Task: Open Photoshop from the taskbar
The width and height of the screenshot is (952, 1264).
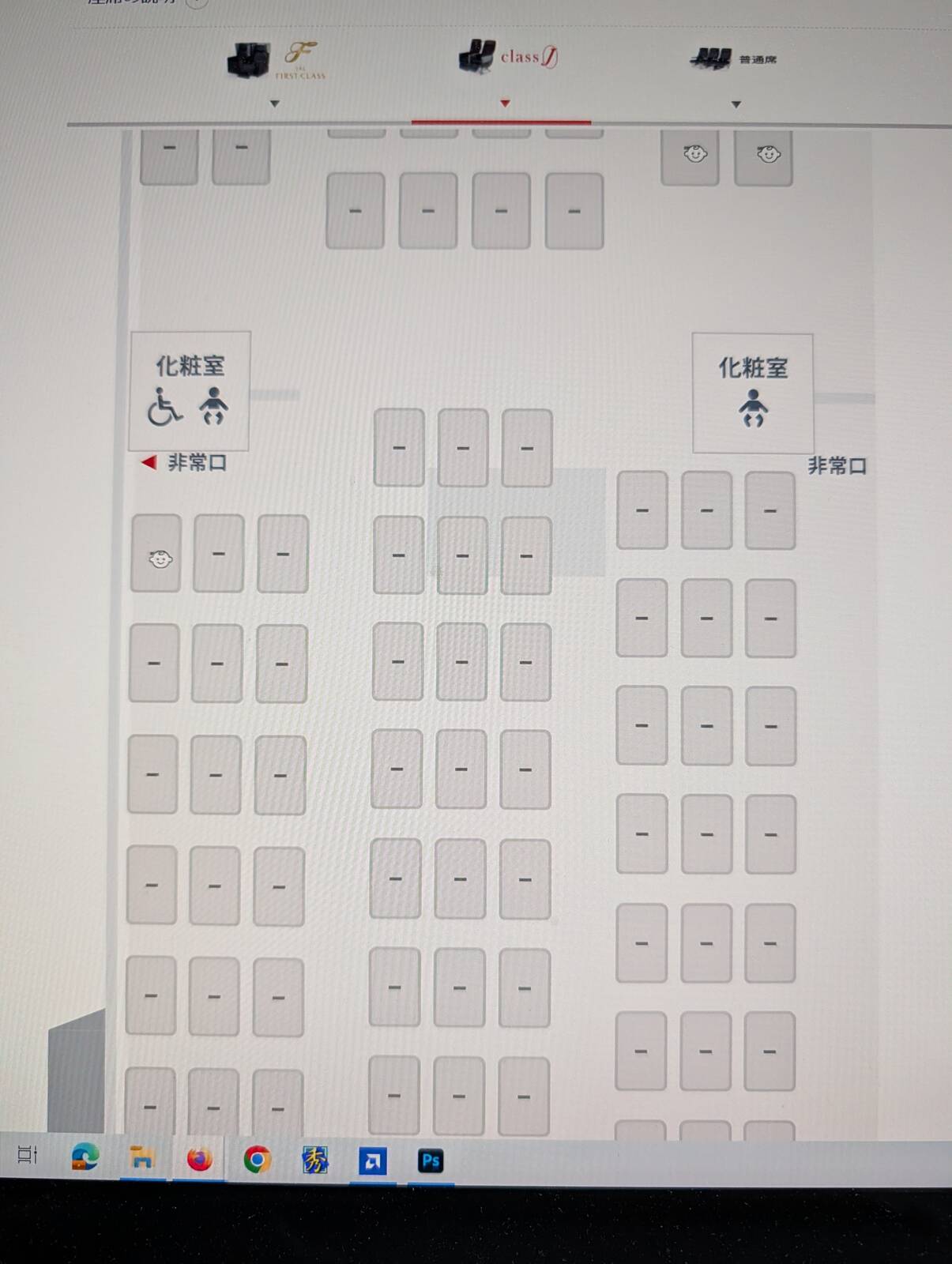Action: (x=431, y=1161)
